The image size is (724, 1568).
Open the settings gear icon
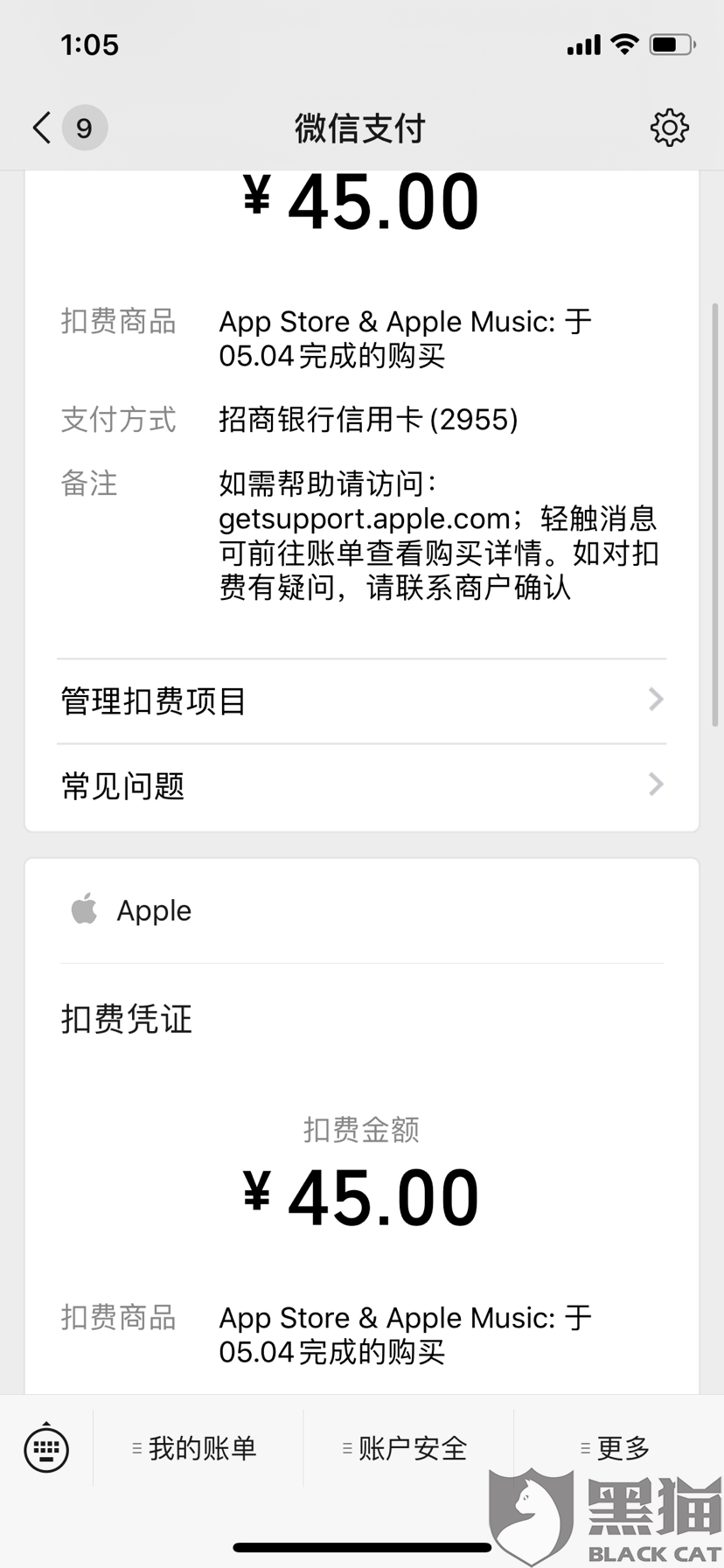(x=670, y=128)
